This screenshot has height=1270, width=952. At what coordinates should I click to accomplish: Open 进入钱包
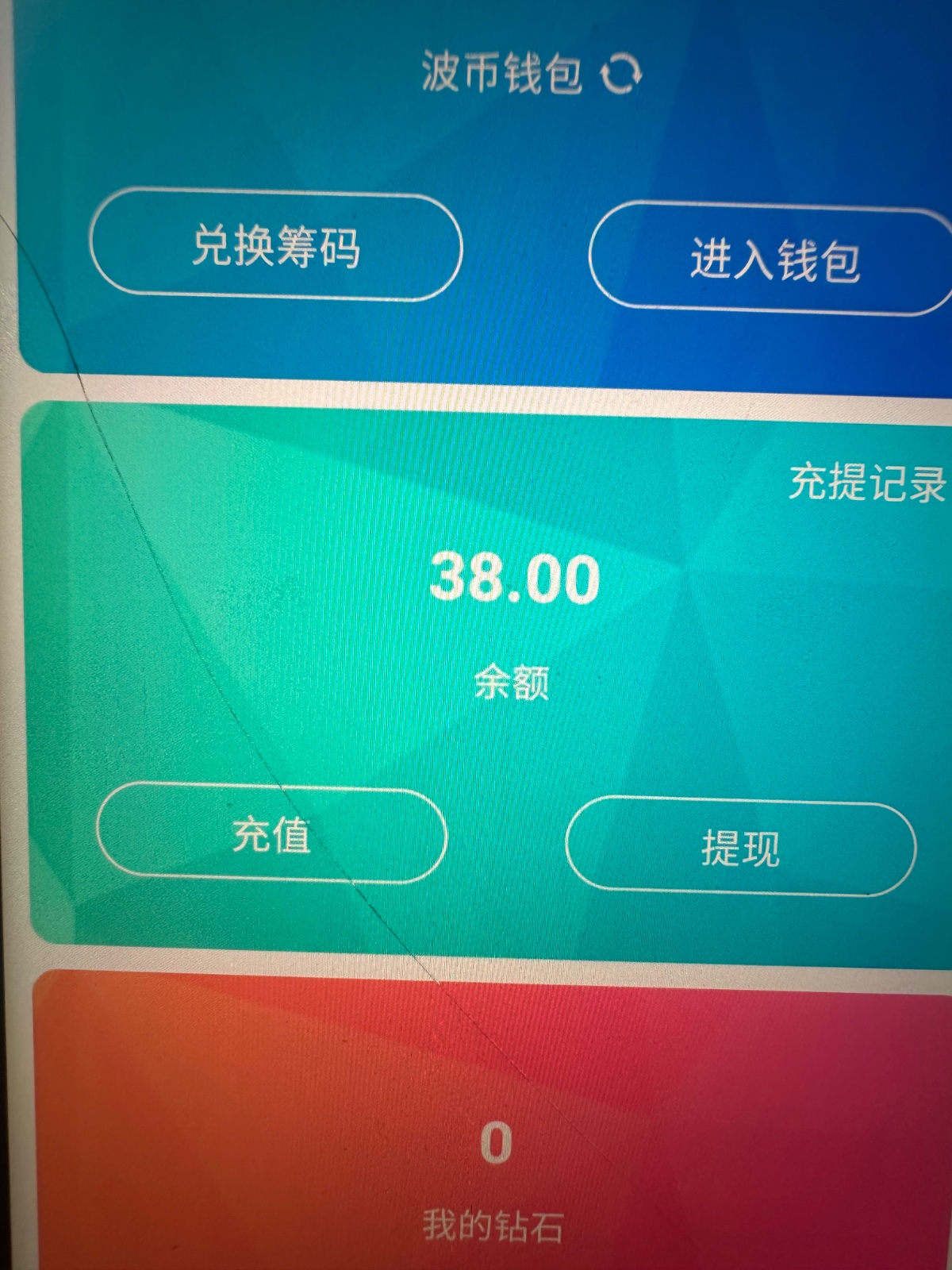click(x=773, y=259)
